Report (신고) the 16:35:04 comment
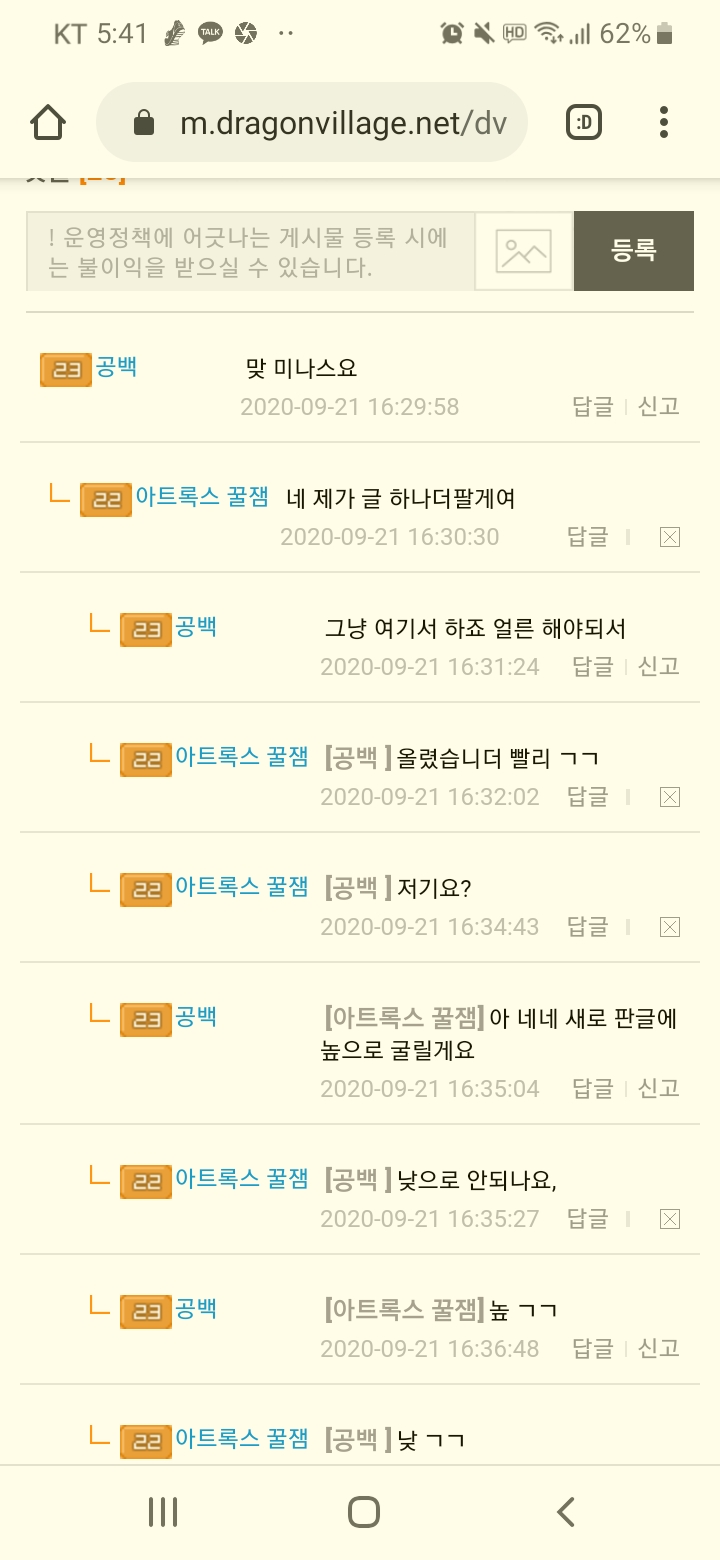Viewport: 720px width, 1560px height. [659, 1088]
